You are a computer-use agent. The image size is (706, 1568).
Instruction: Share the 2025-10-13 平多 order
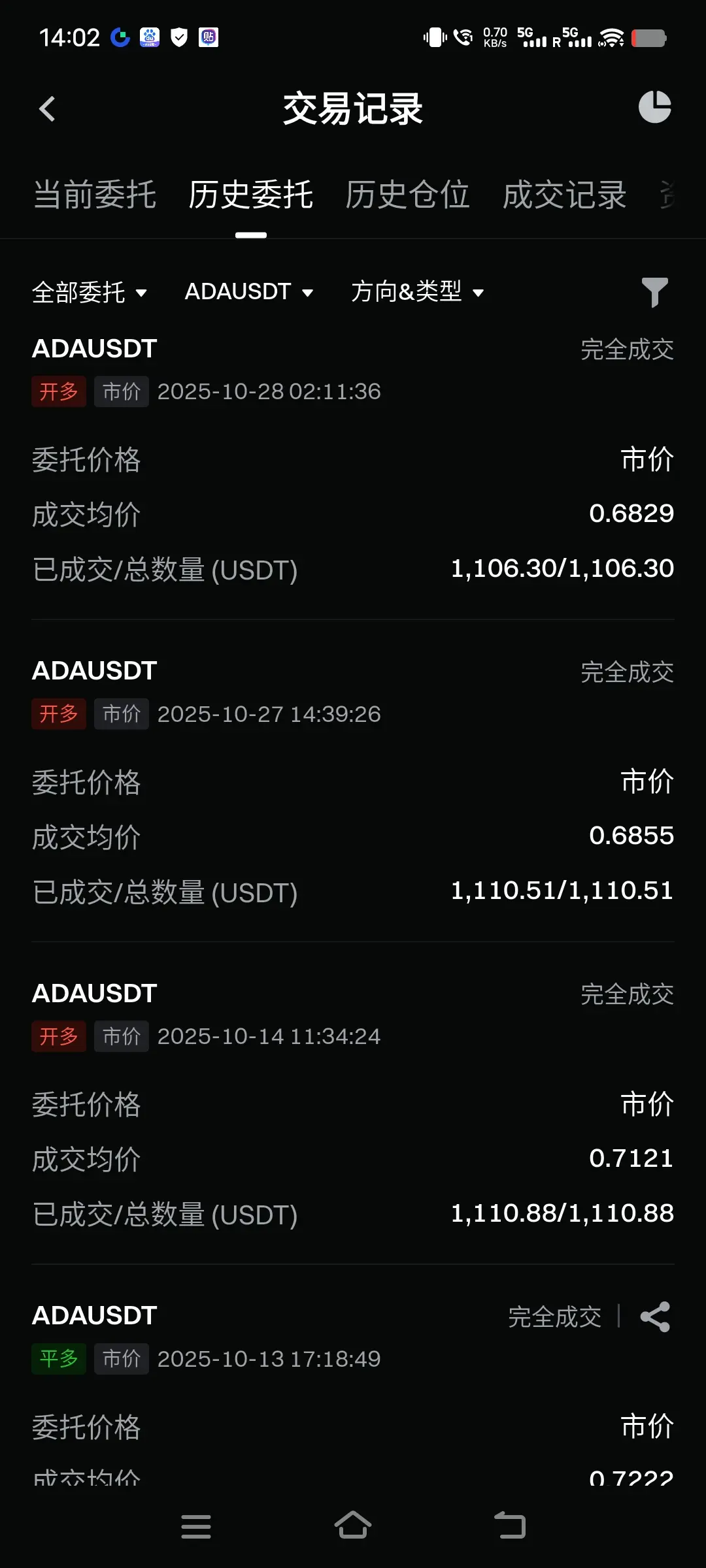pyautogui.click(x=655, y=1316)
